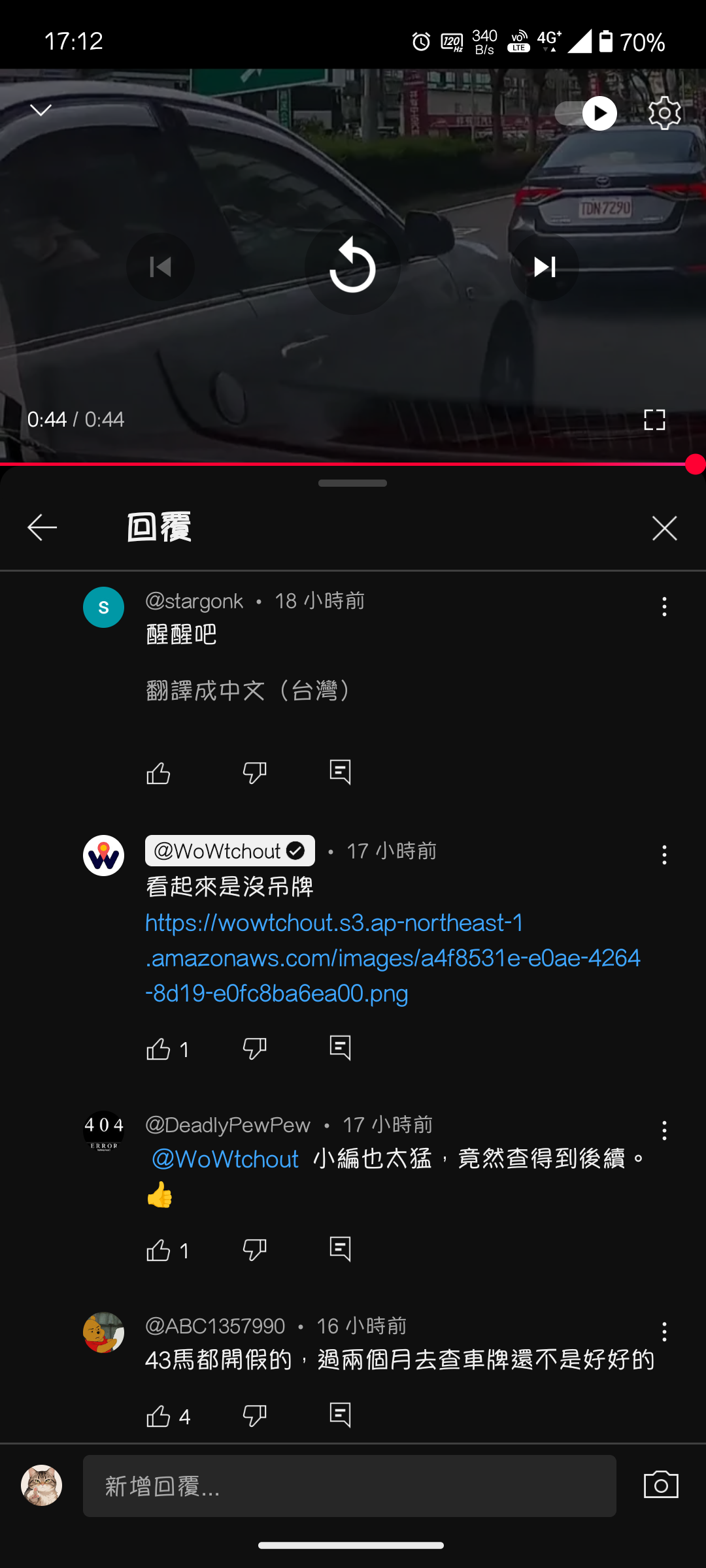The height and width of the screenshot is (1568, 706).
Task: Like the reply from @WoWtchout
Action: 158,1049
